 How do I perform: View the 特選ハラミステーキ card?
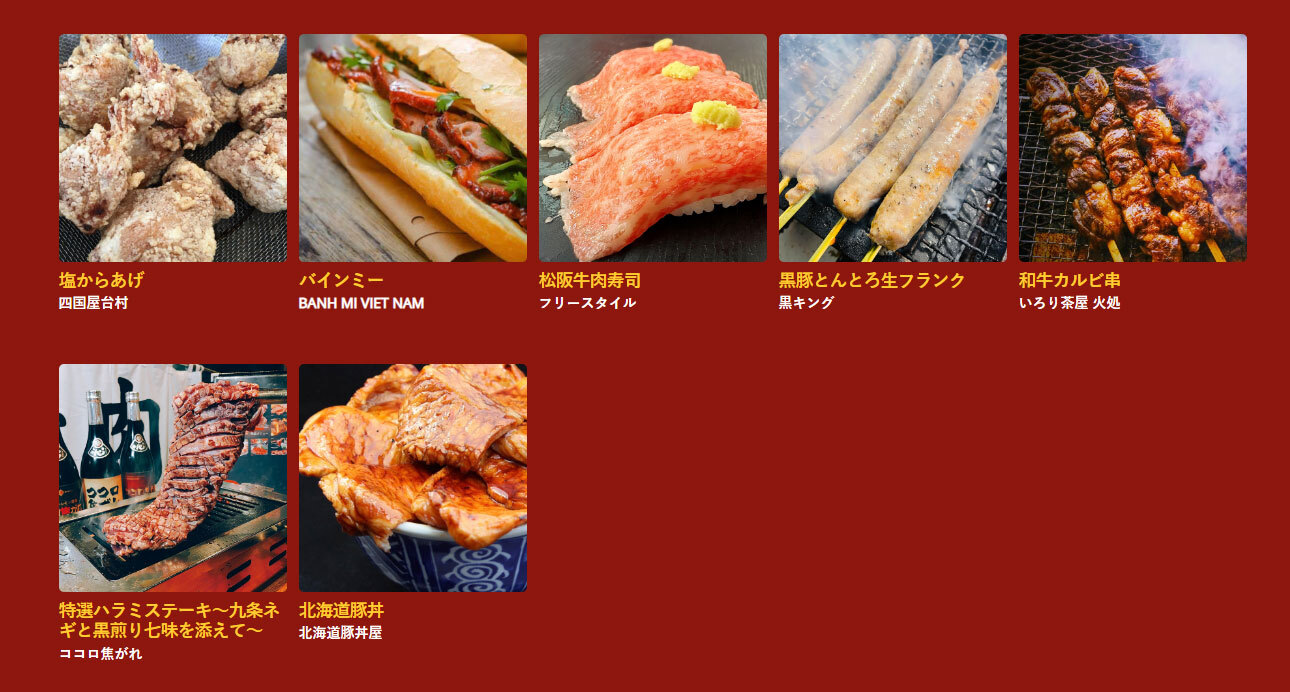[x=172, y=478]
